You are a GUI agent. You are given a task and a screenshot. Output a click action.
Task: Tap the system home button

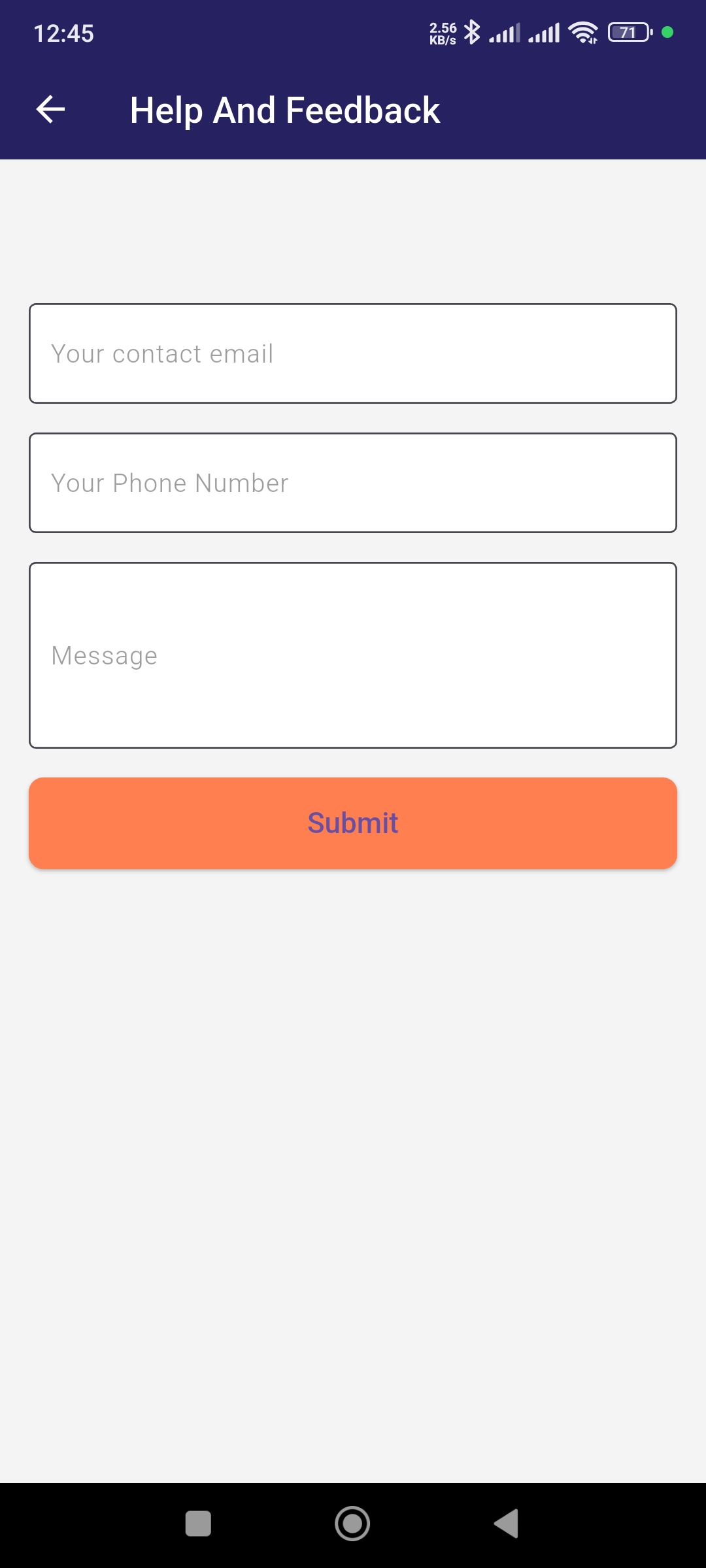[352, 1524]
